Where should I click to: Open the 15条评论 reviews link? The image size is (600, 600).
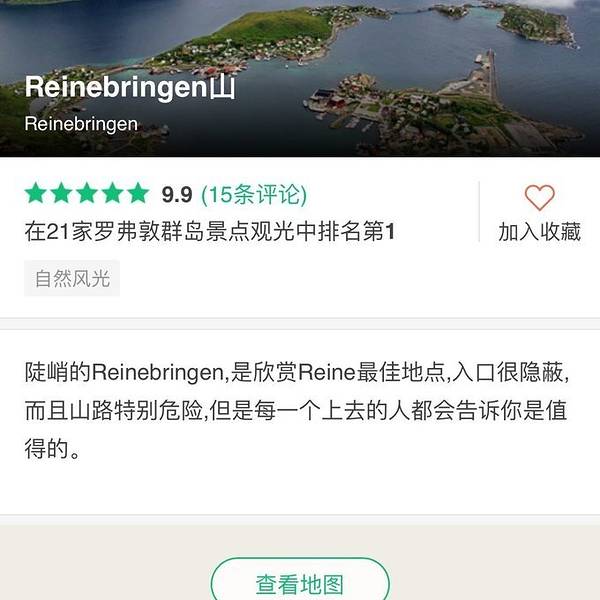(x=254, y=194)
